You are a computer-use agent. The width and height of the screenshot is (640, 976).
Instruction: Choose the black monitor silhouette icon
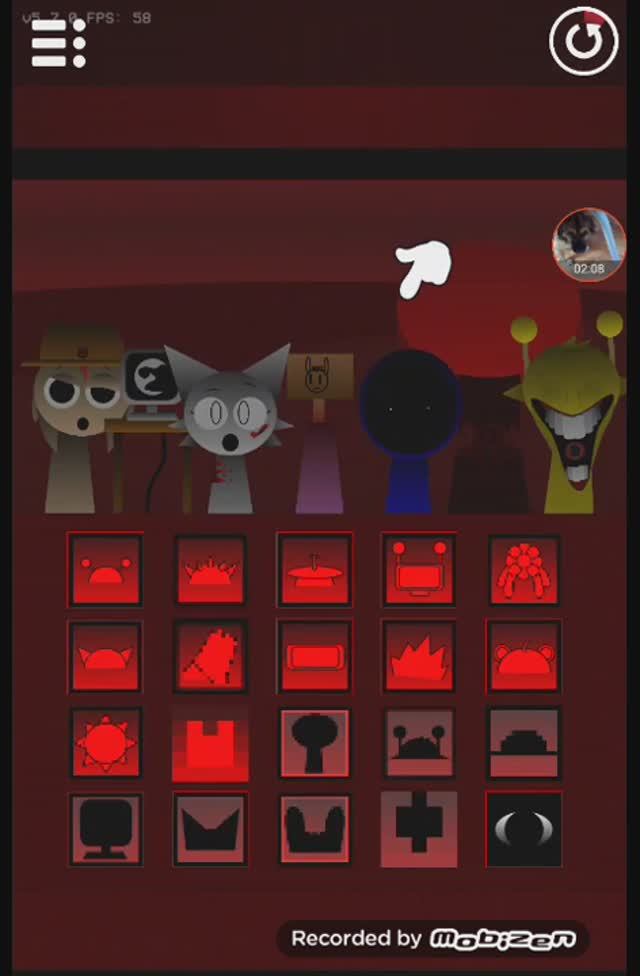pos(105,829)
